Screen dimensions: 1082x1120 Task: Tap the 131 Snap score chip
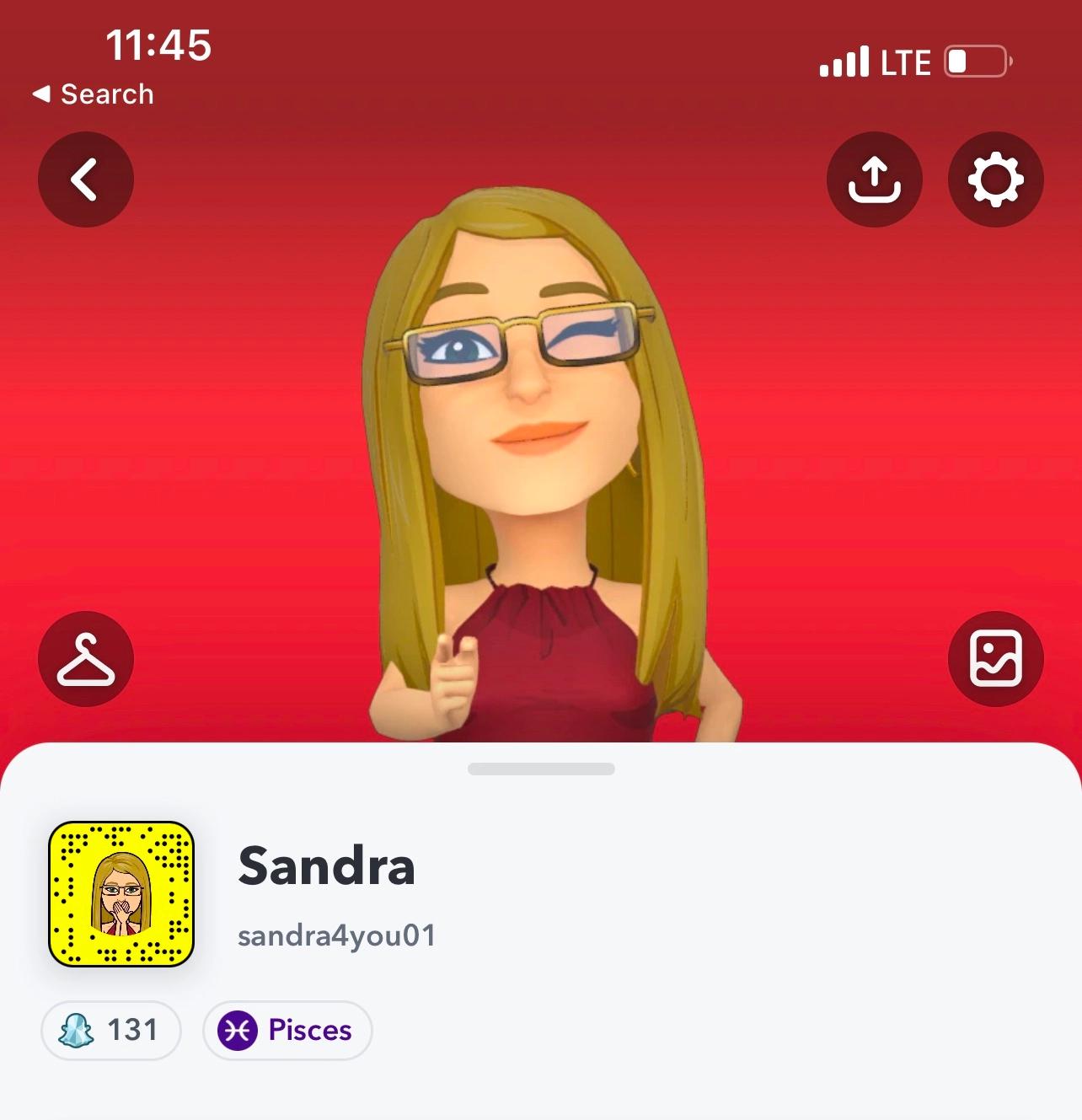pos(110,1030)
